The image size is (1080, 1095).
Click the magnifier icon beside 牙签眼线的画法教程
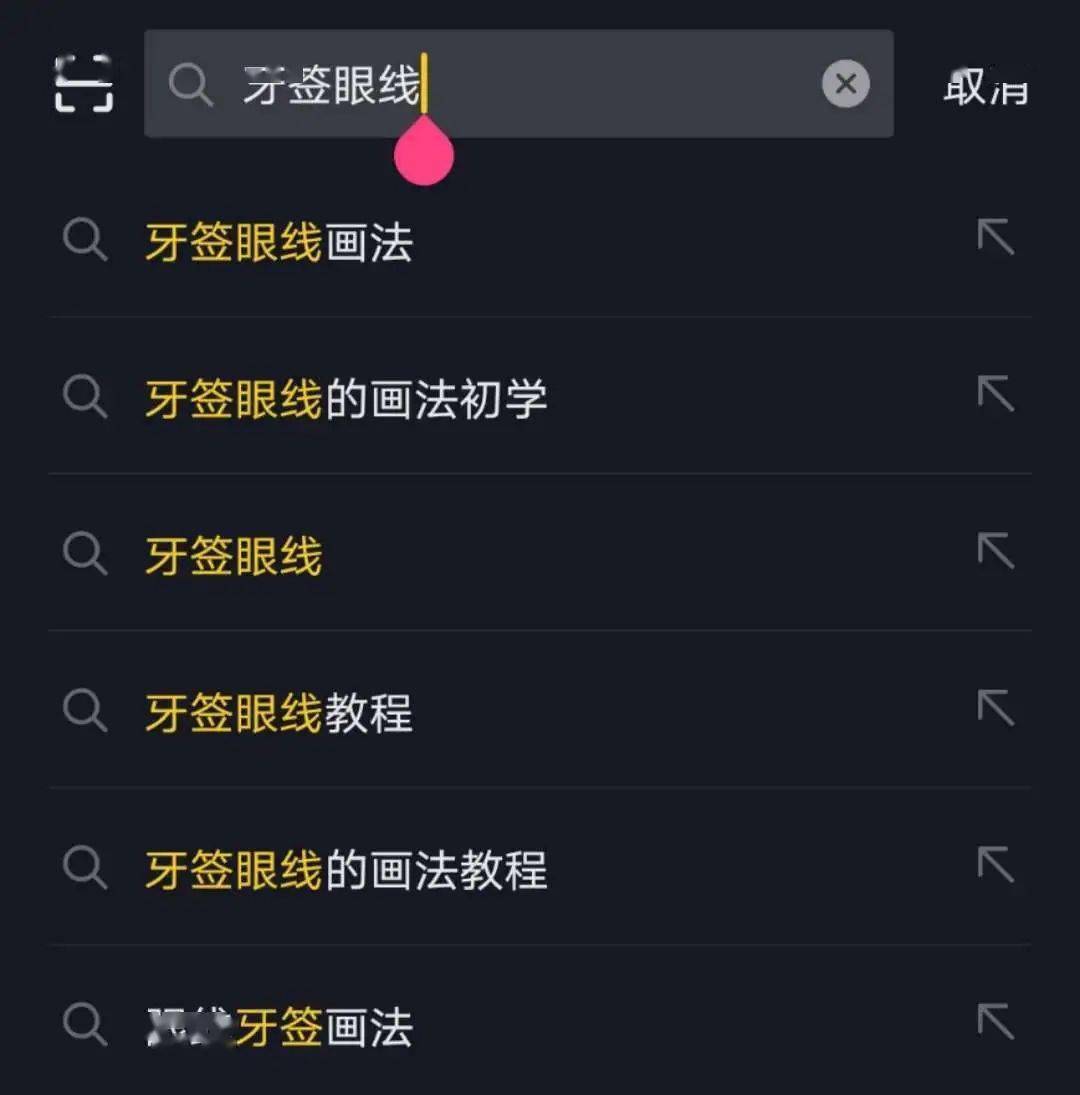click(84, 868)
